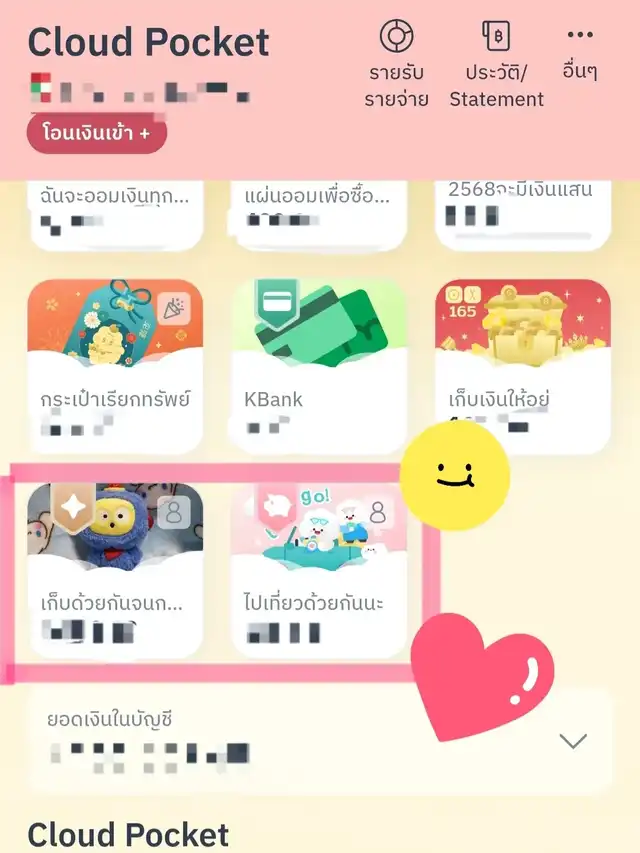
Task: Open รายรับรายจ่าย income-expense summary
Action: coord(397,64)
